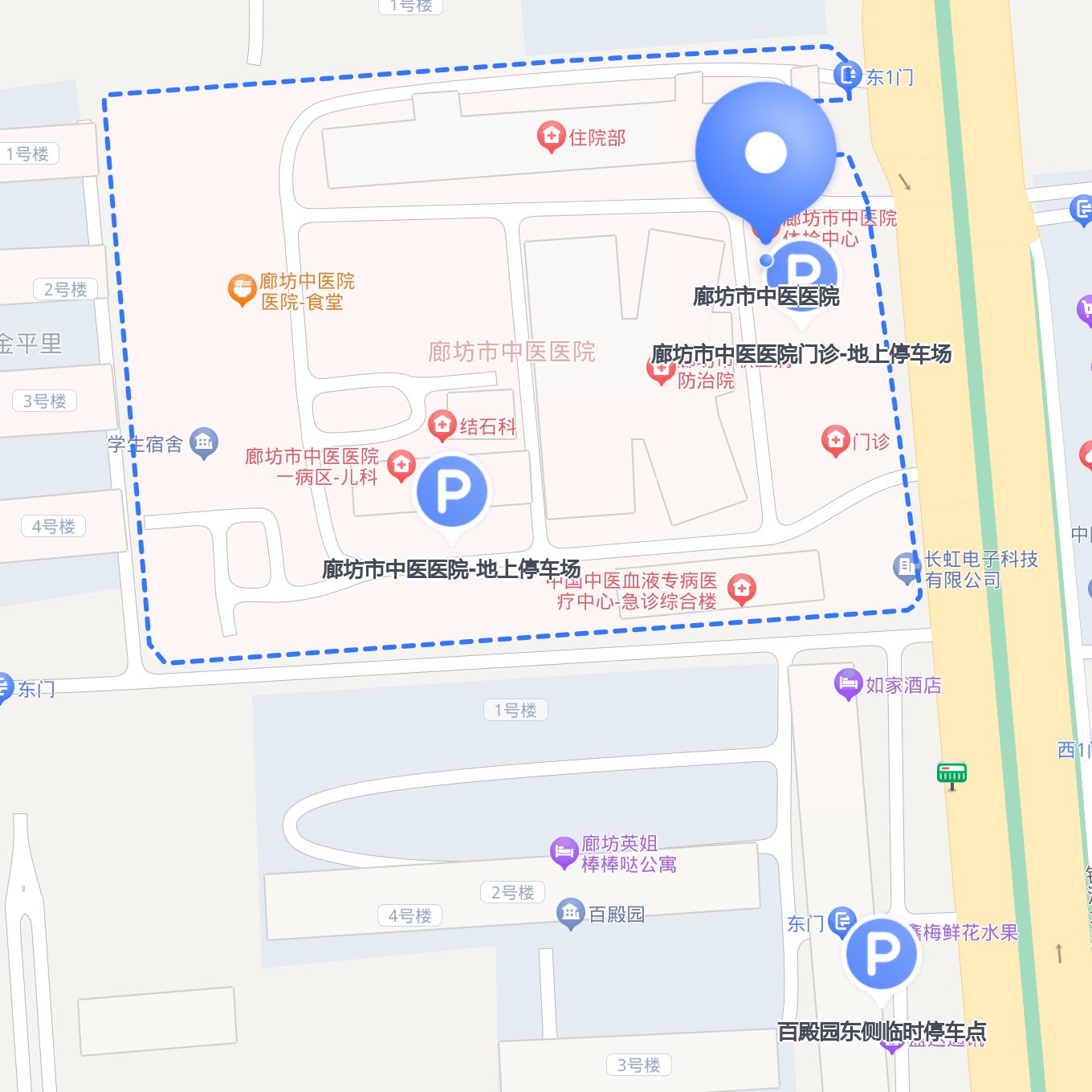This screenshot has height=1092, width=1092.
Task: Select the 东1门 gate marker
Action: (x=848, y=76)
